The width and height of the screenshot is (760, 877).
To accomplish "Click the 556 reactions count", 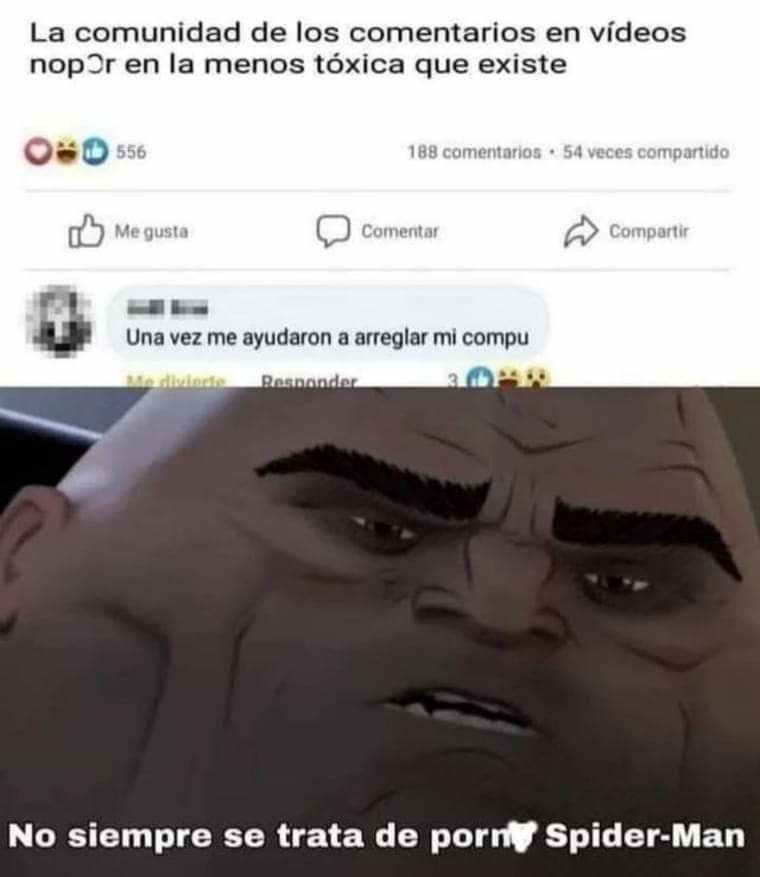I will [x=131, y=150].
